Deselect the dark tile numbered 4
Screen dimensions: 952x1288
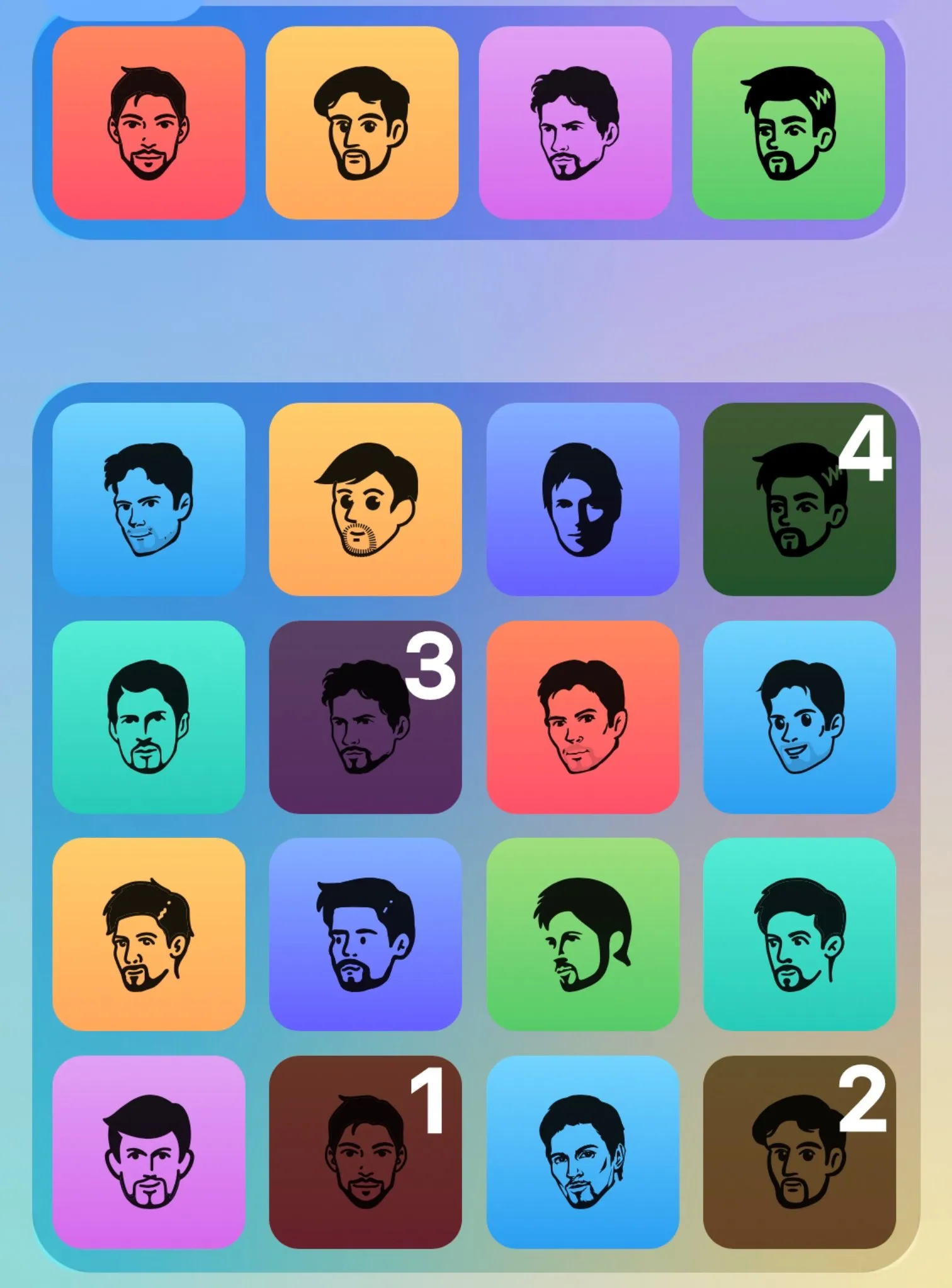(799, 499)
